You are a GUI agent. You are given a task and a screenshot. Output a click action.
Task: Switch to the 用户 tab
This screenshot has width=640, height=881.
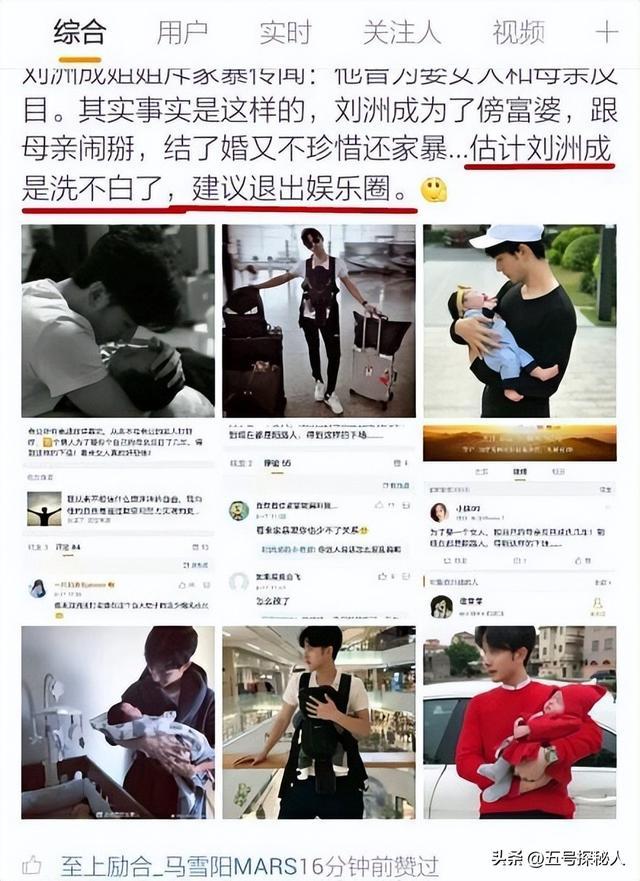click(x=181, y=32)
